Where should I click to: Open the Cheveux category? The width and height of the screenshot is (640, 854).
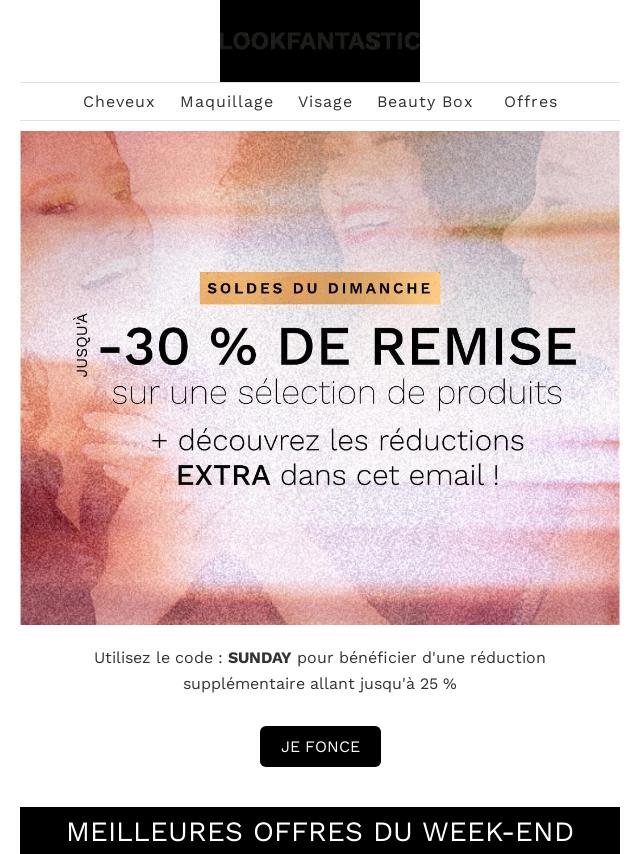(x=119, y=102)
